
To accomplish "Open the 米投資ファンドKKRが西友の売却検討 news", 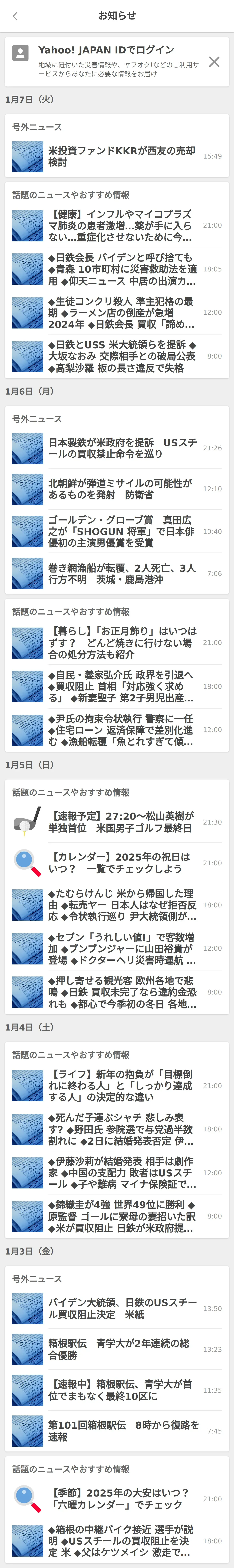I will click(122, 156).
